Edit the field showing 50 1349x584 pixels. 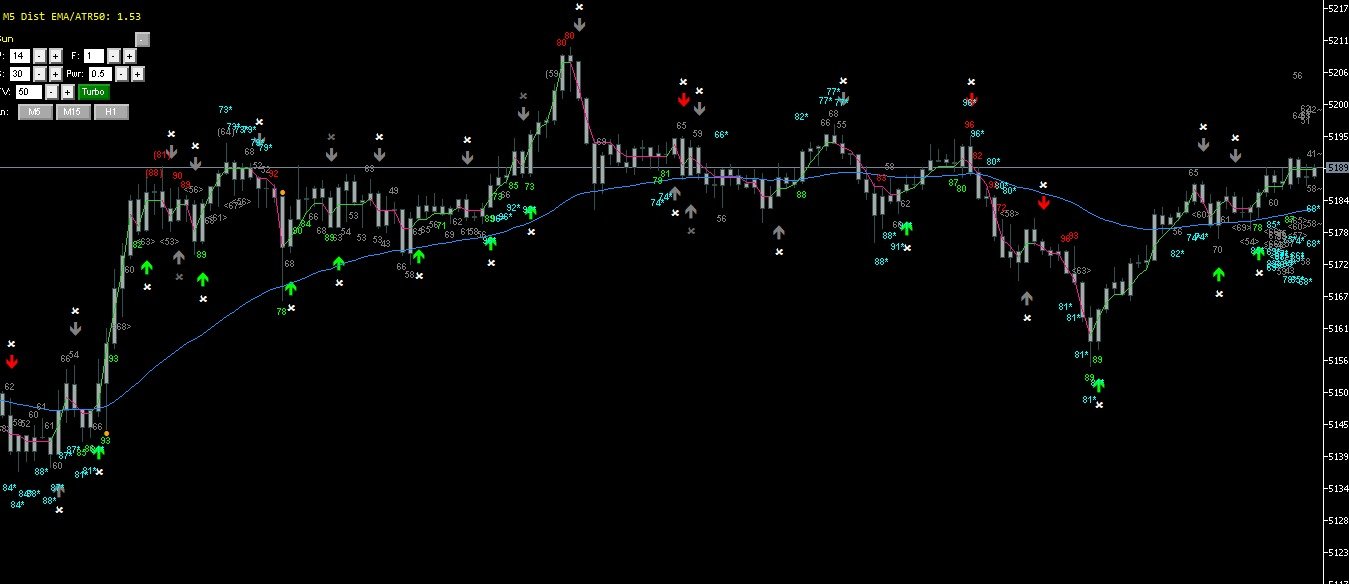pyautogui.click(x=29, y=92)
